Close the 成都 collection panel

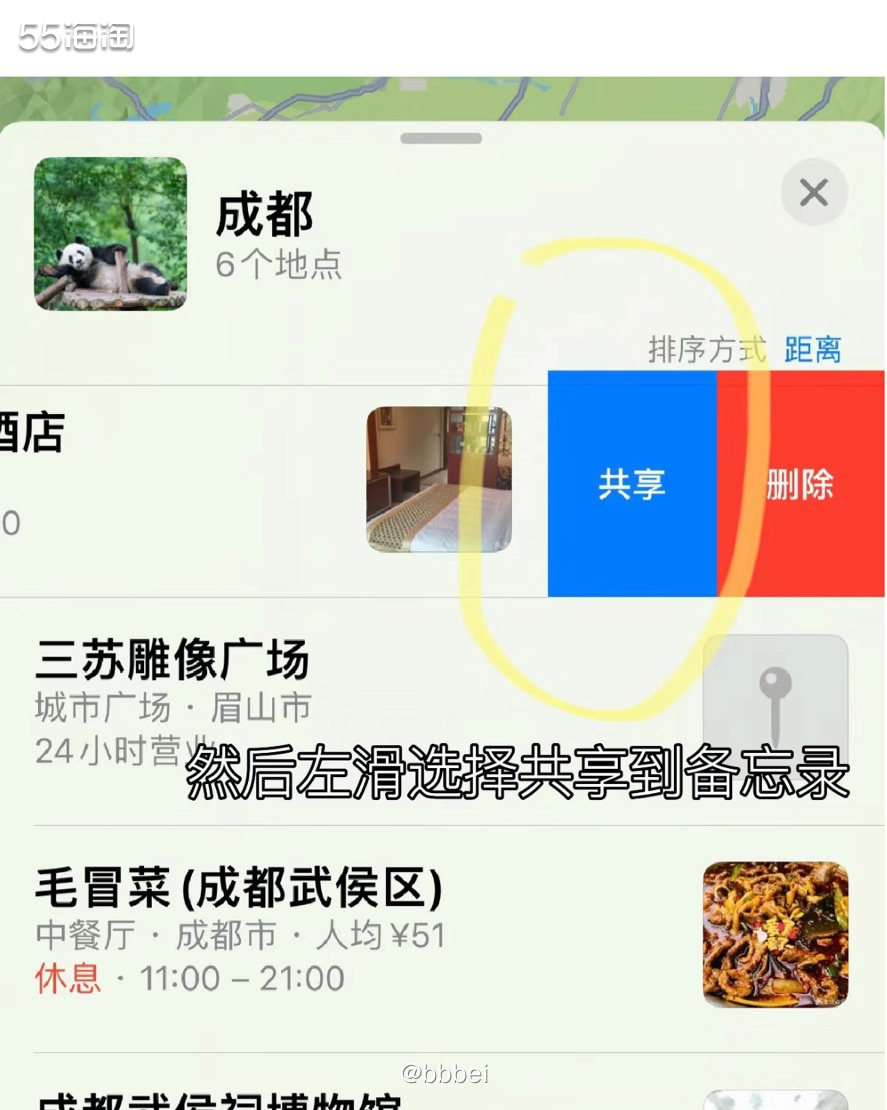click(x=813, y=193)
